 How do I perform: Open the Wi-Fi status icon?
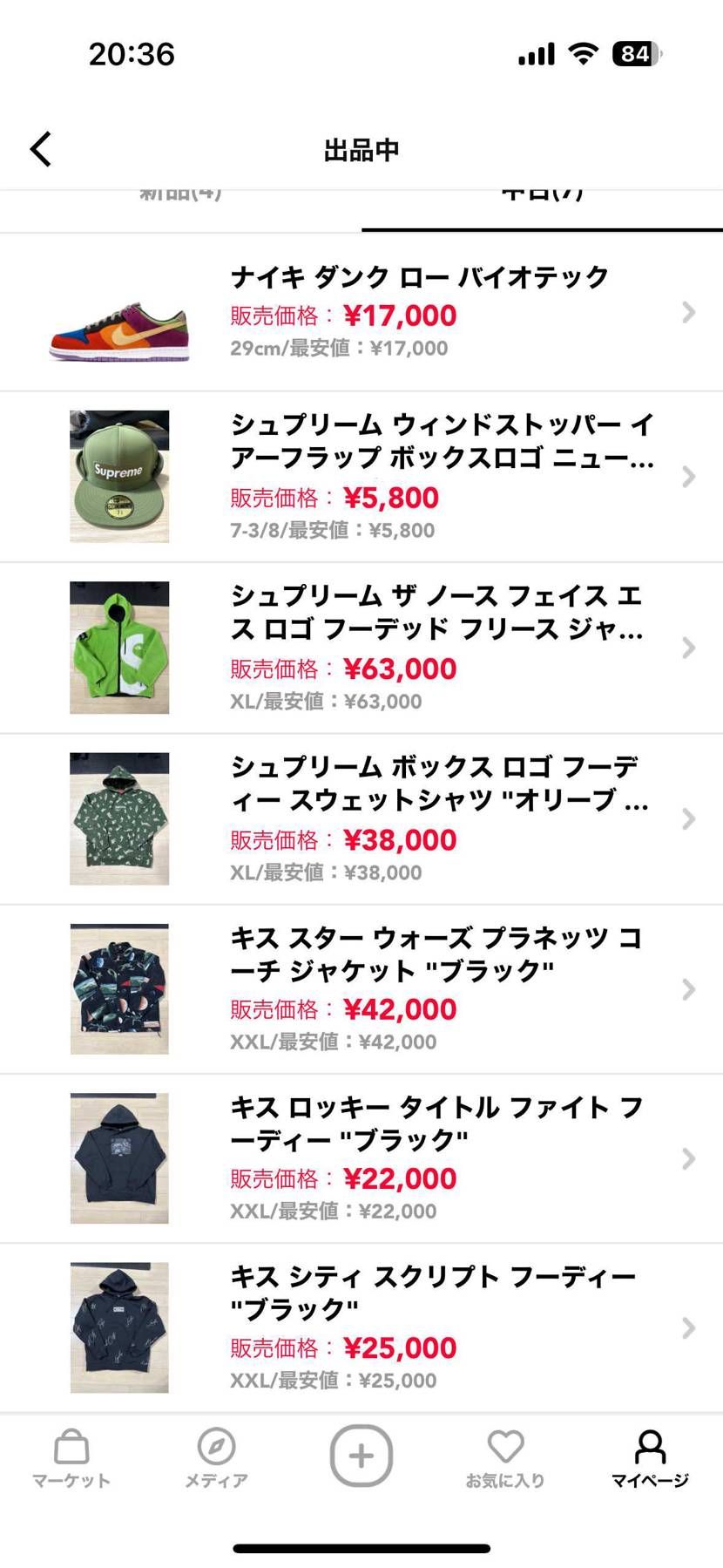[583, 53]
